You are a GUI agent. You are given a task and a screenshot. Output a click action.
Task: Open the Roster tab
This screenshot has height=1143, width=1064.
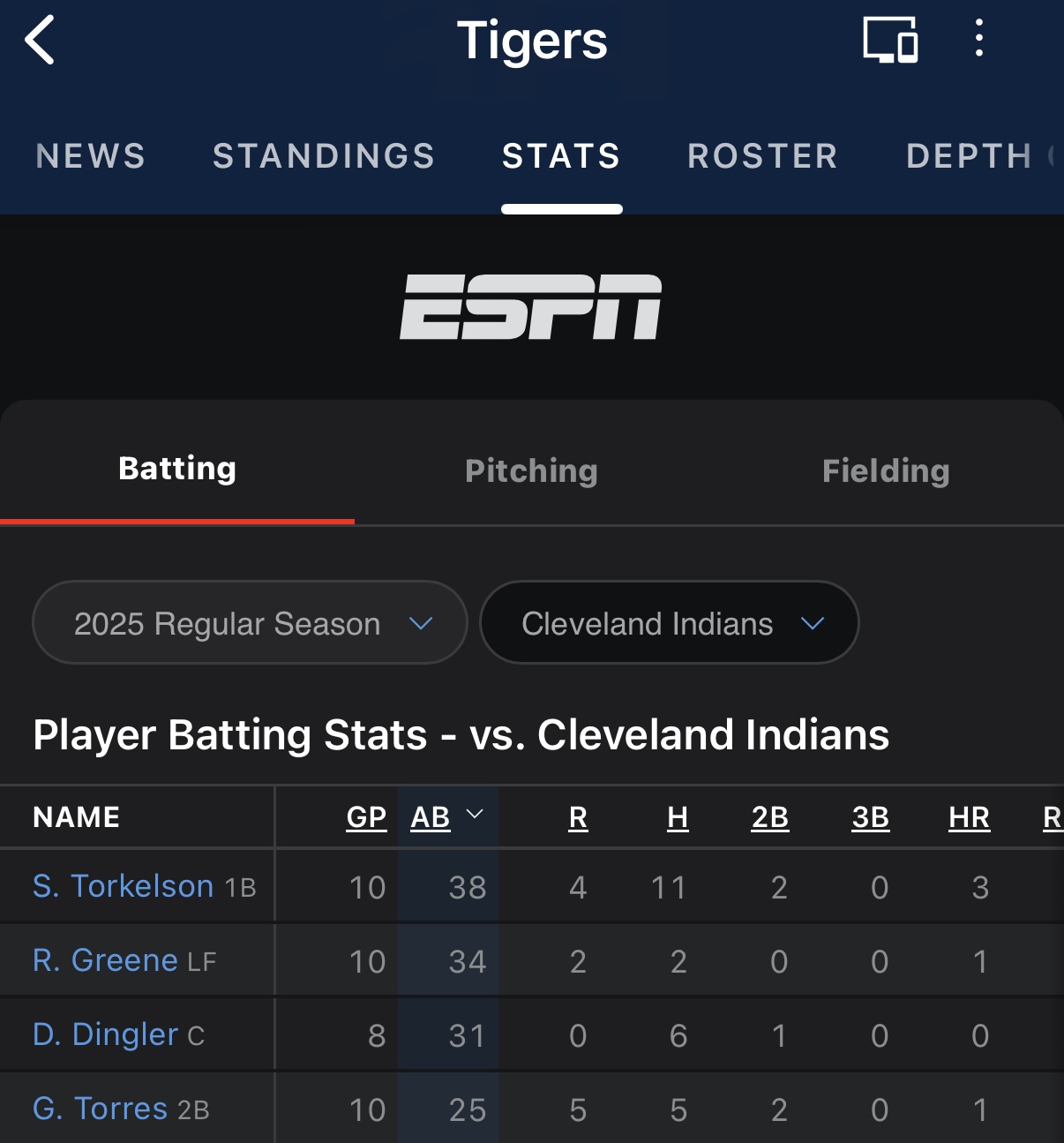(762, 156)
